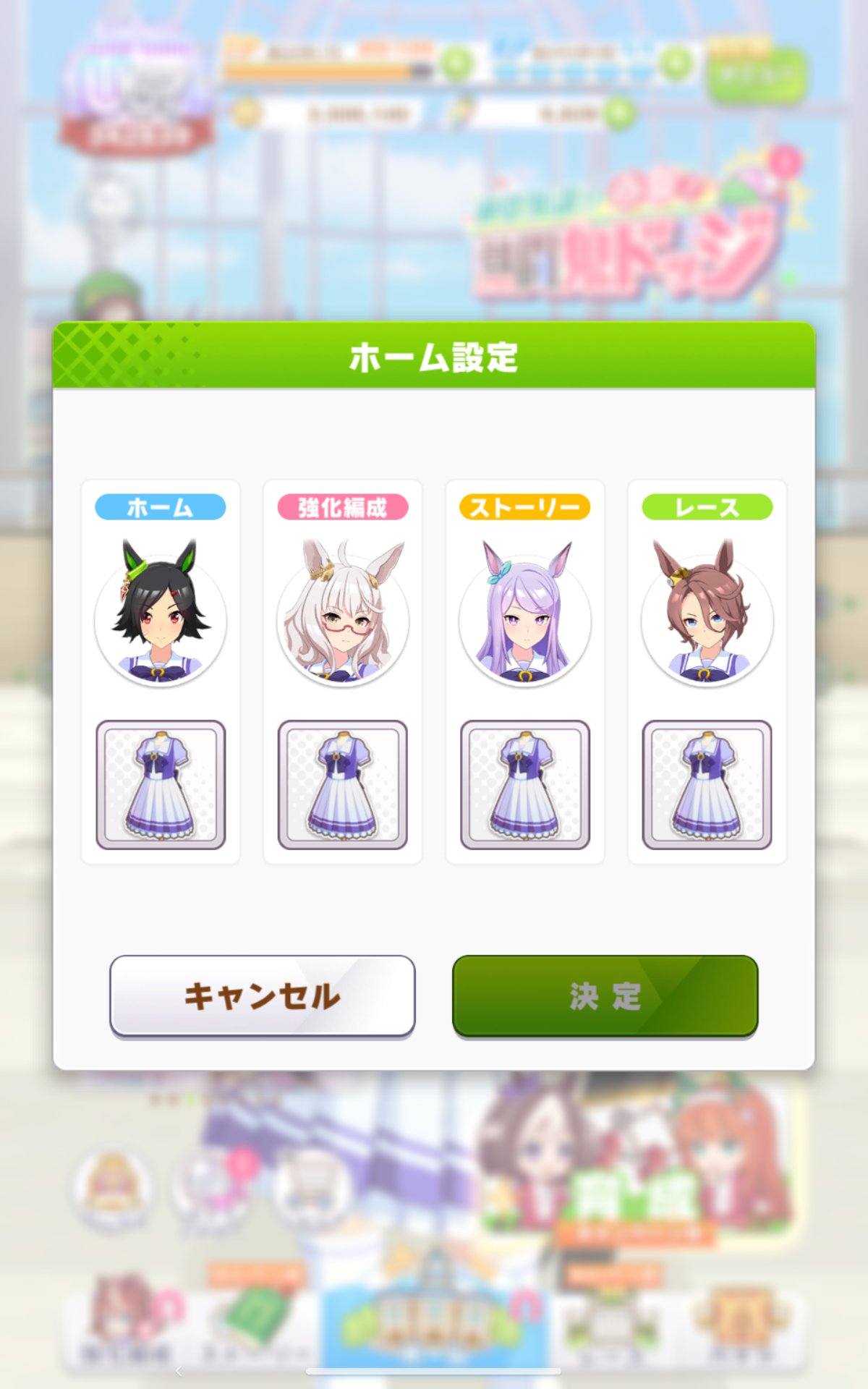Screen dimensions: 868x1389
Task: Select the outfit under ホーム
Action: pos(161,784)
